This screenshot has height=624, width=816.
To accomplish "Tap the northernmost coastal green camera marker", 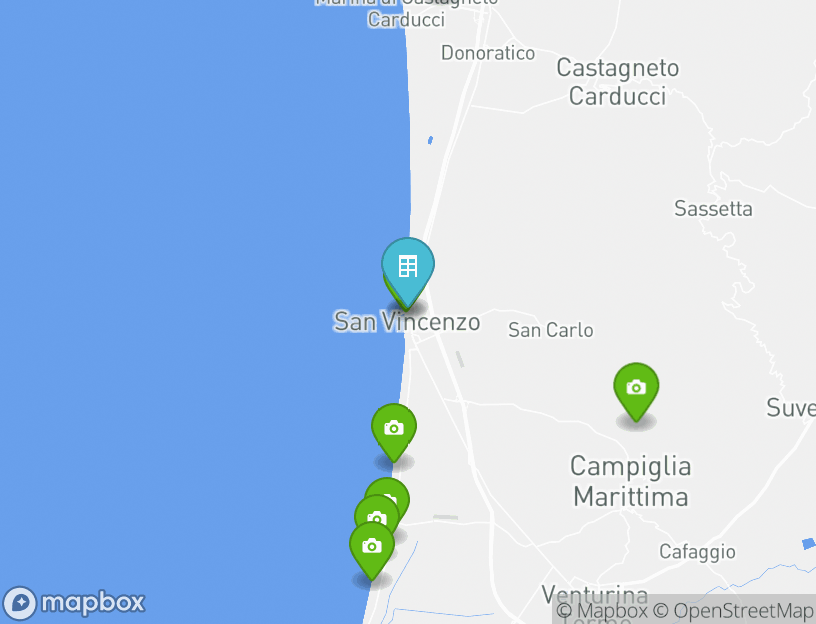I will [x=394, y=429].
